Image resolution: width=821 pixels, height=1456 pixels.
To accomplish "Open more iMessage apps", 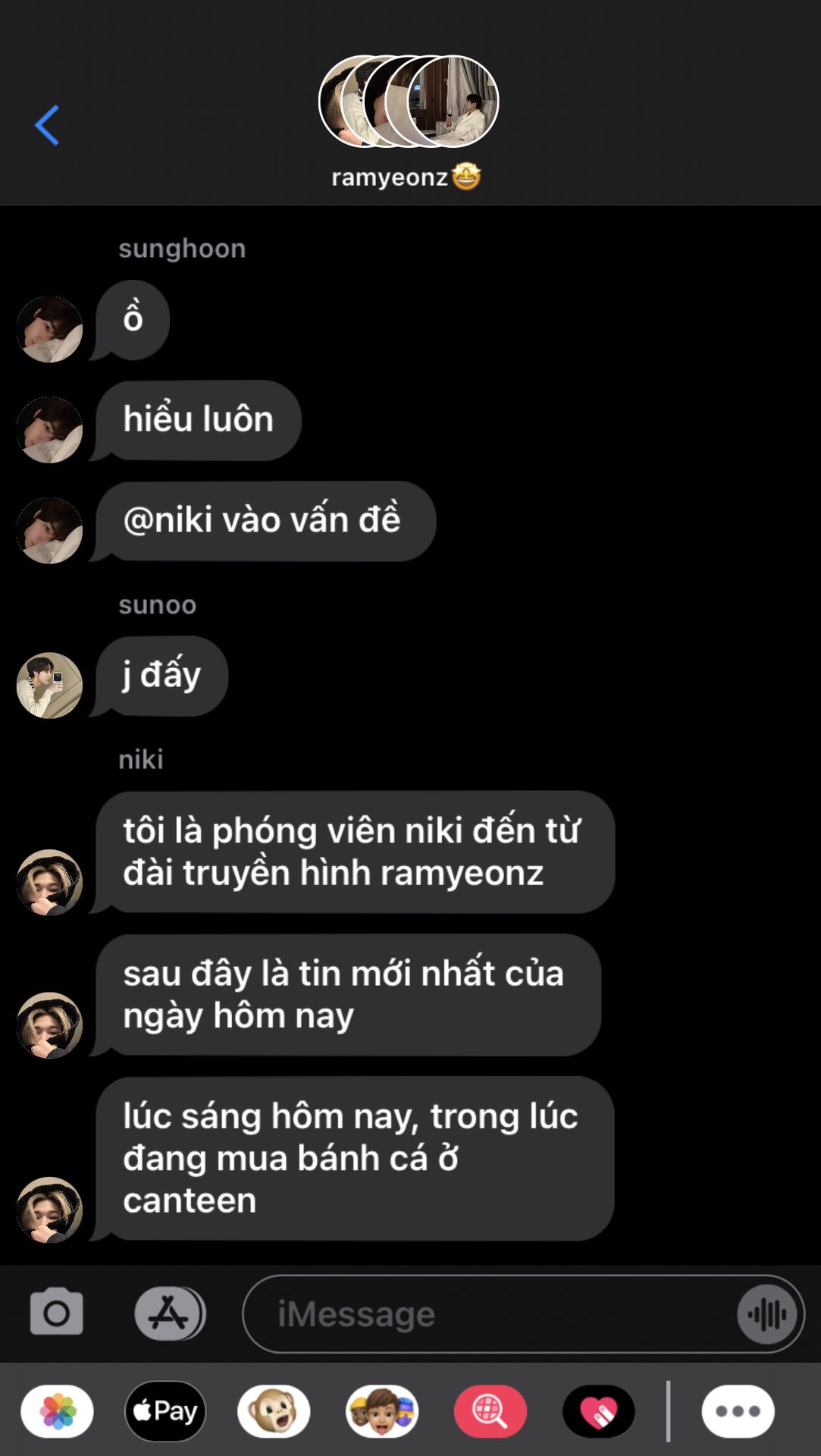I will pos(738,1411).
